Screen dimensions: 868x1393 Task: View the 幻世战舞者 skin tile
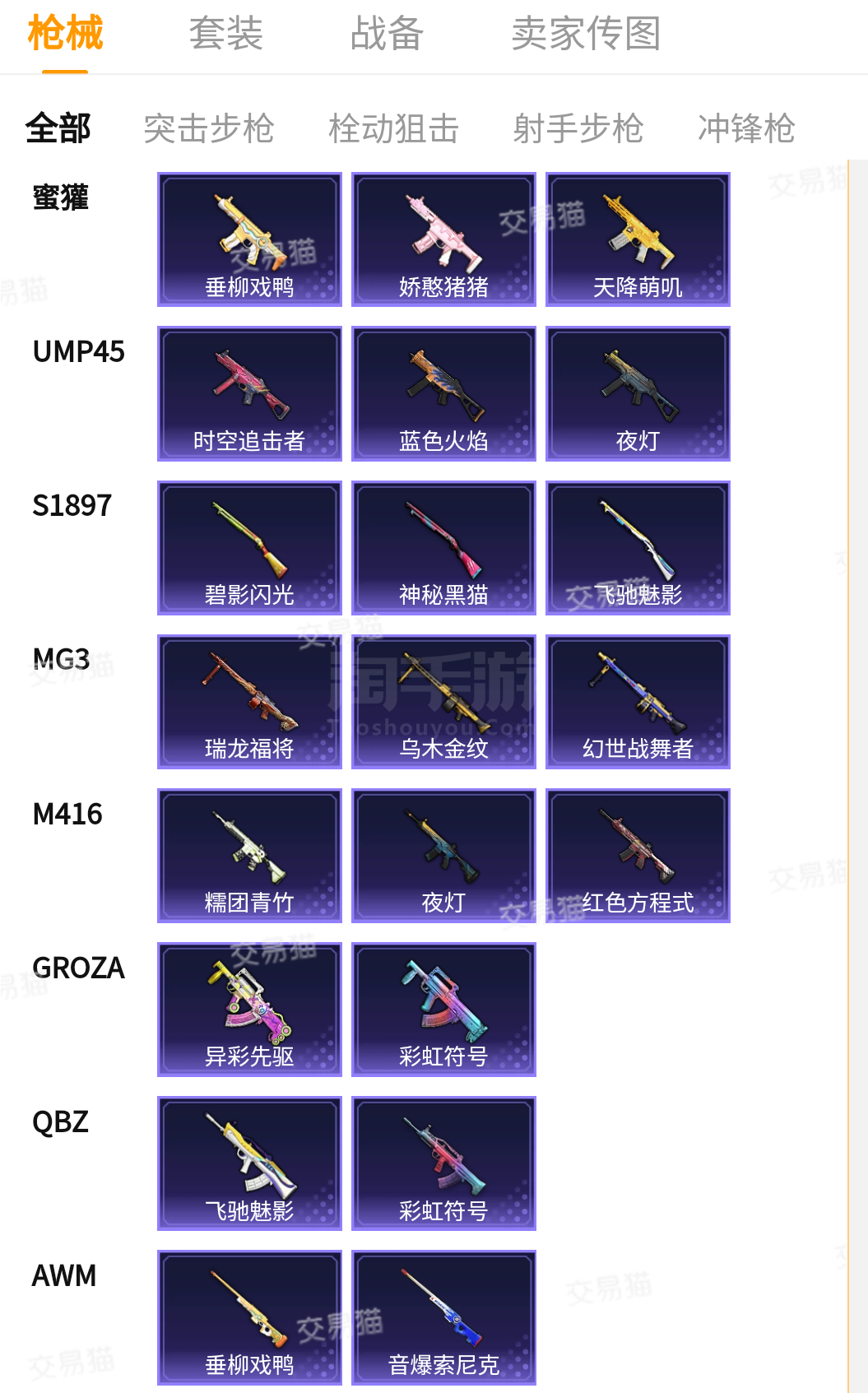tap(638, 701)
